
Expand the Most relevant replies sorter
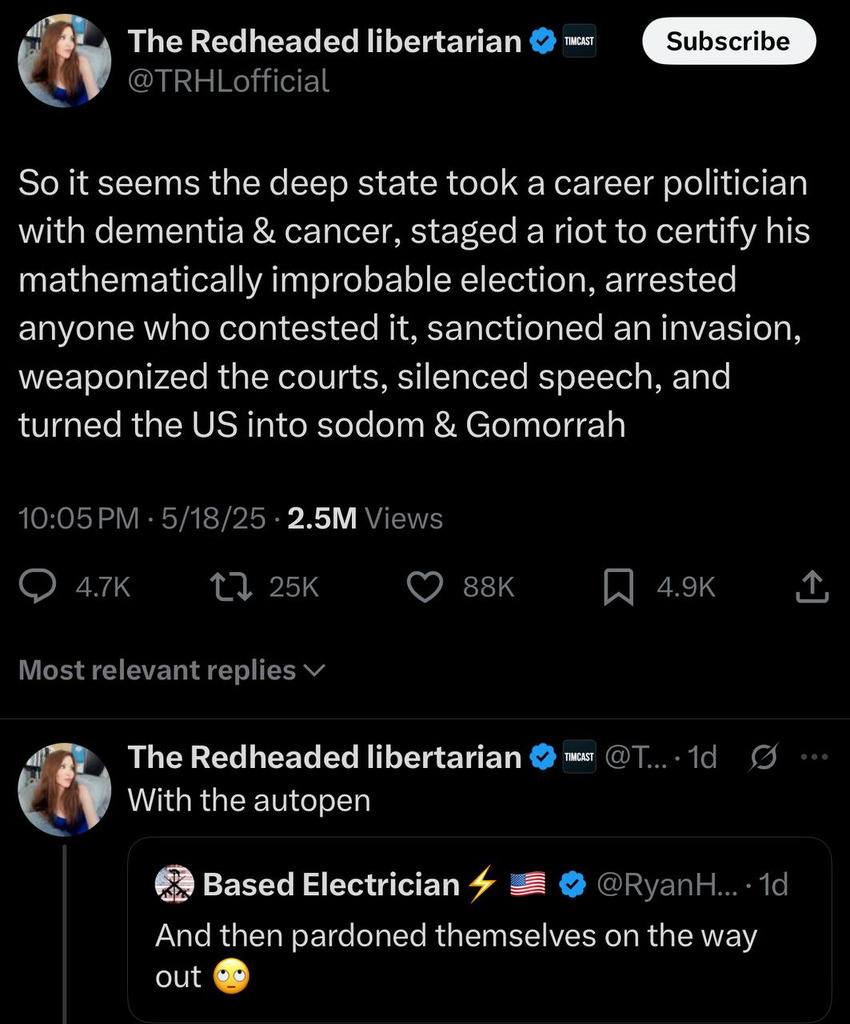pyautogui.click(x=172, y=670)
